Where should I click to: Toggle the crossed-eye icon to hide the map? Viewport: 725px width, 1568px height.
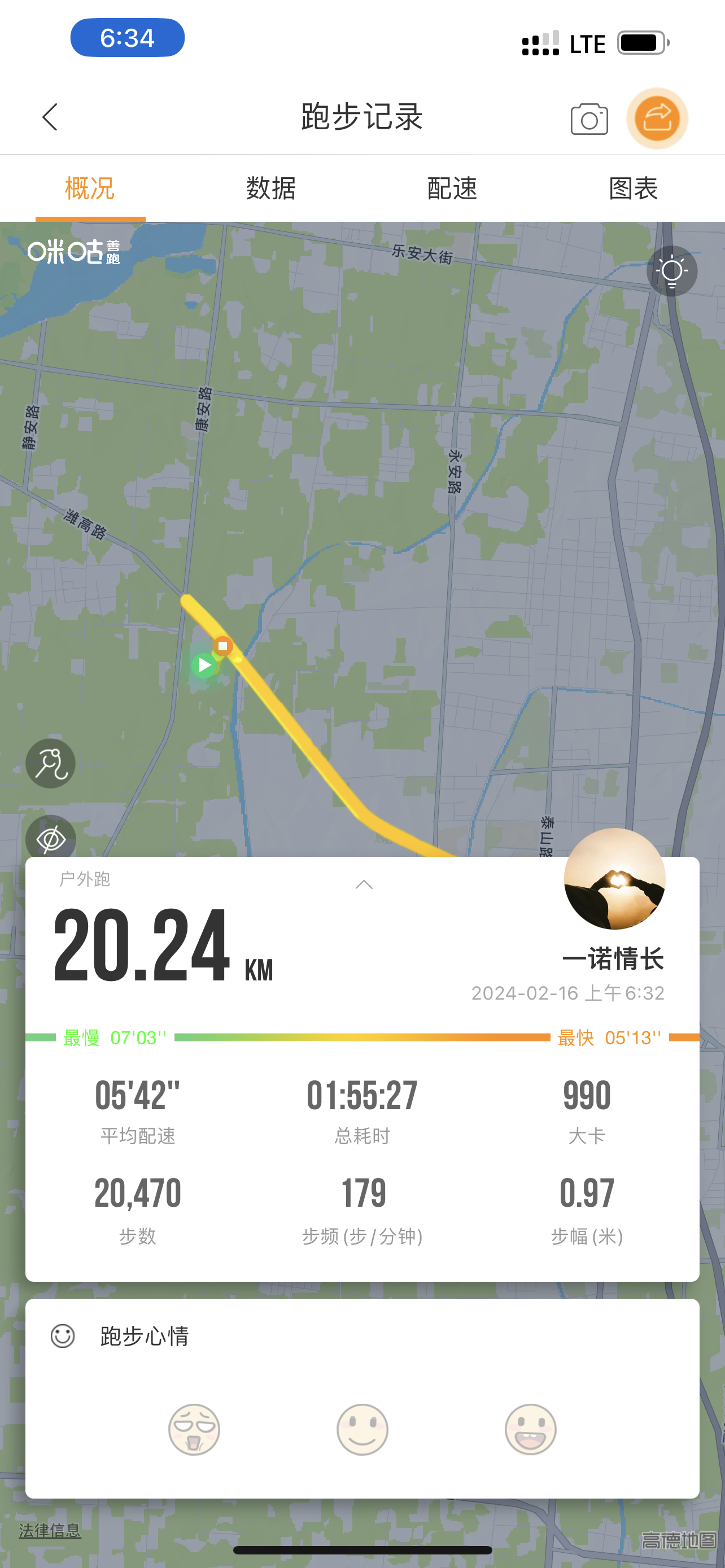(50, 838)
